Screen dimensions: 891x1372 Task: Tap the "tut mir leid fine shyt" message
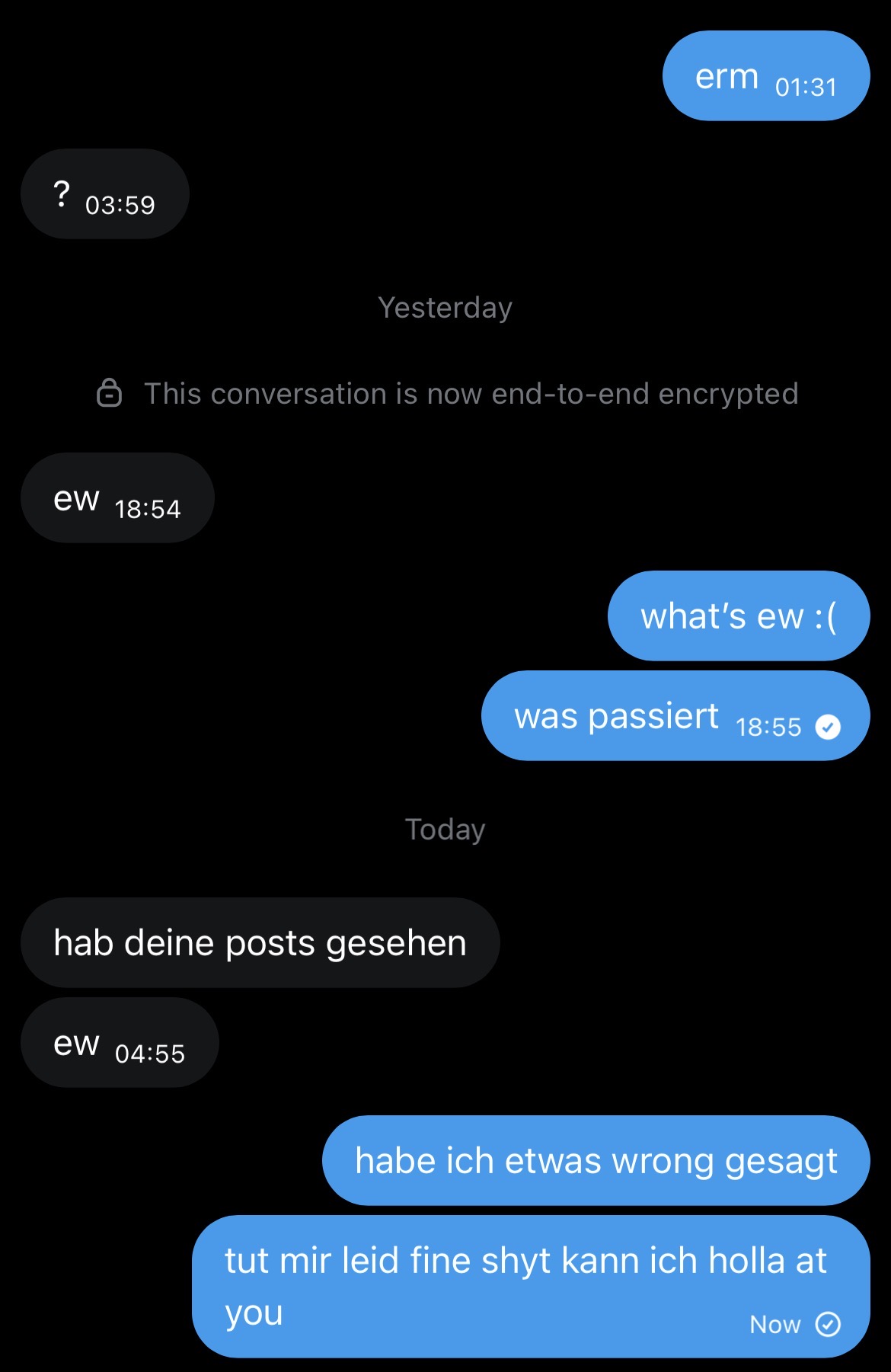point(530,1286)
